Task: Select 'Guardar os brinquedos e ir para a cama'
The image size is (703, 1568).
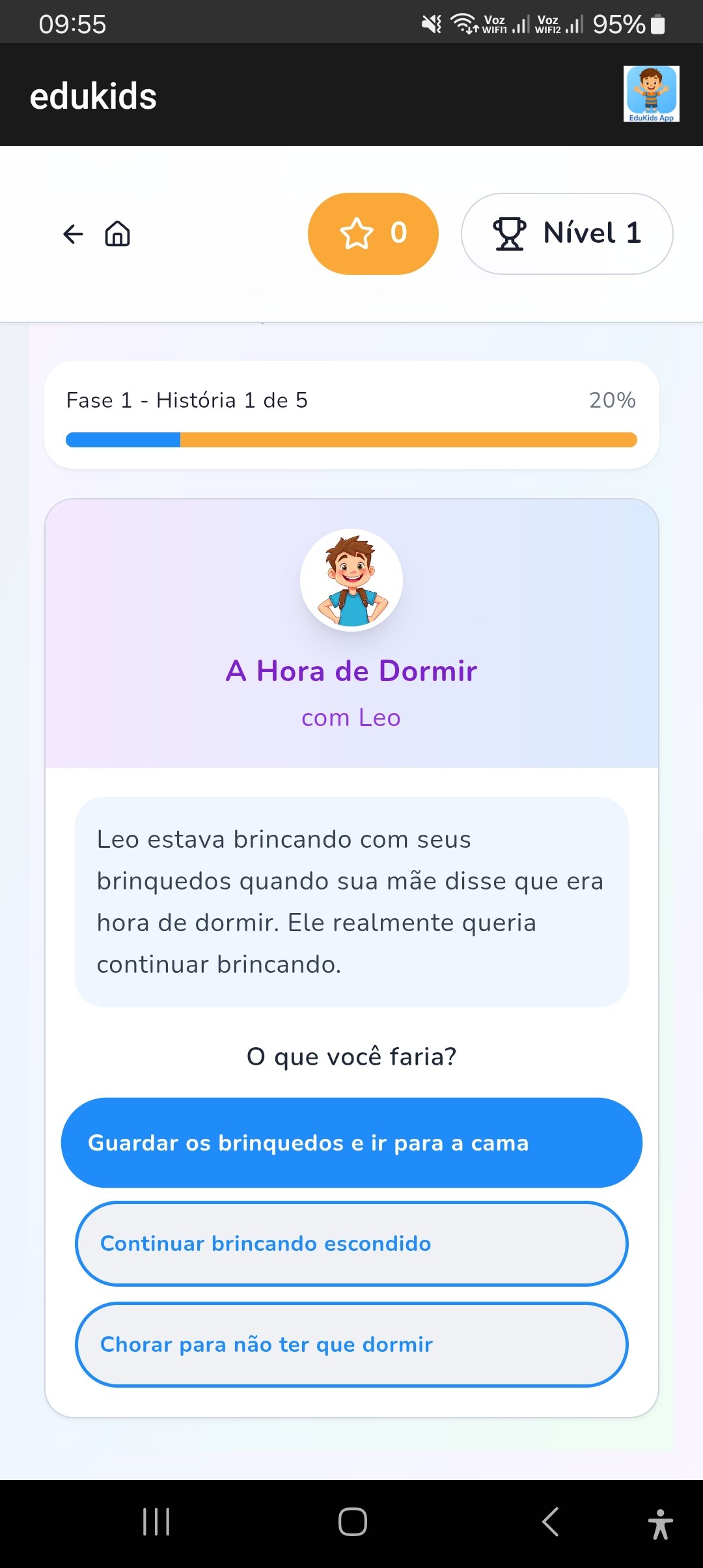Action: (x=351, y=1141)
